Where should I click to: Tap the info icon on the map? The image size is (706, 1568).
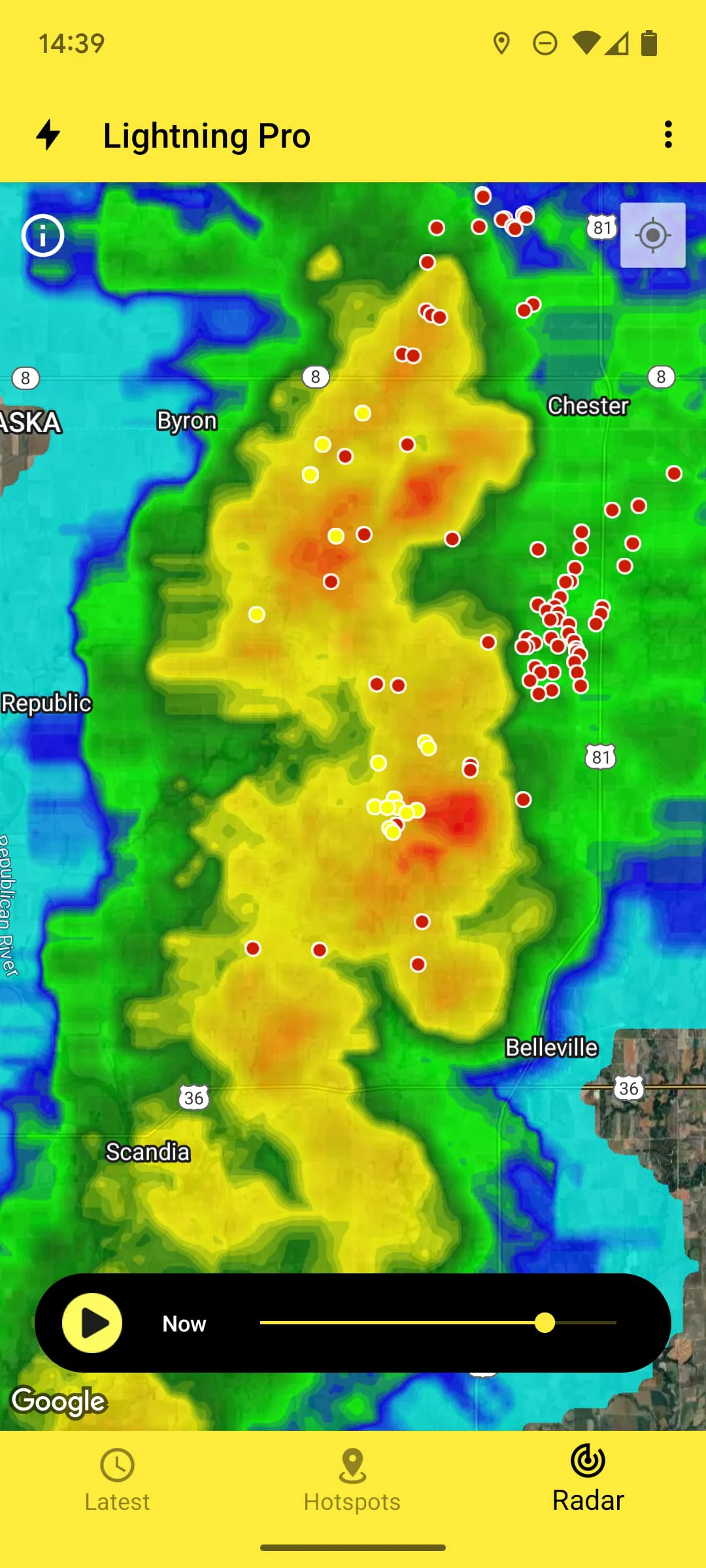(42, 236)
